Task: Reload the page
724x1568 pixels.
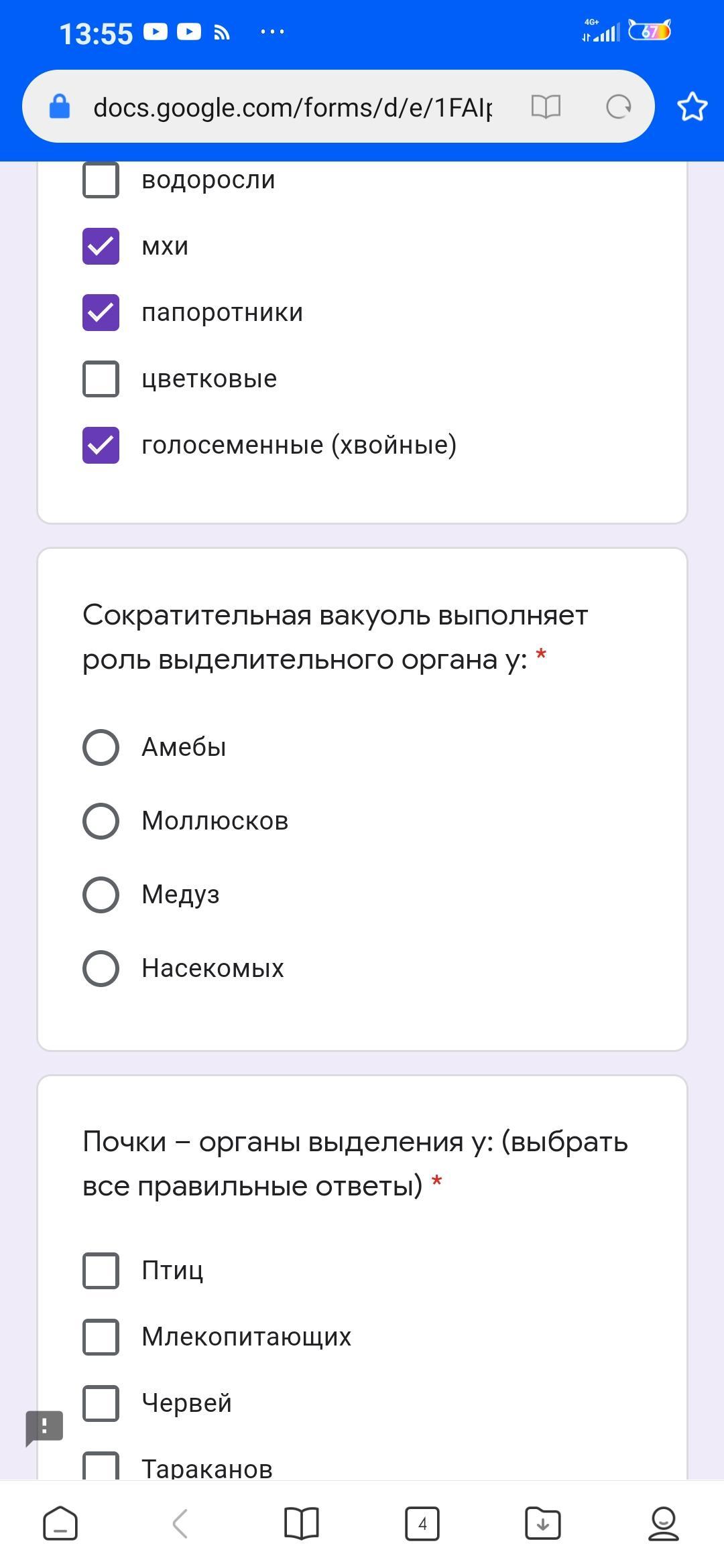Action: [618, 107]
